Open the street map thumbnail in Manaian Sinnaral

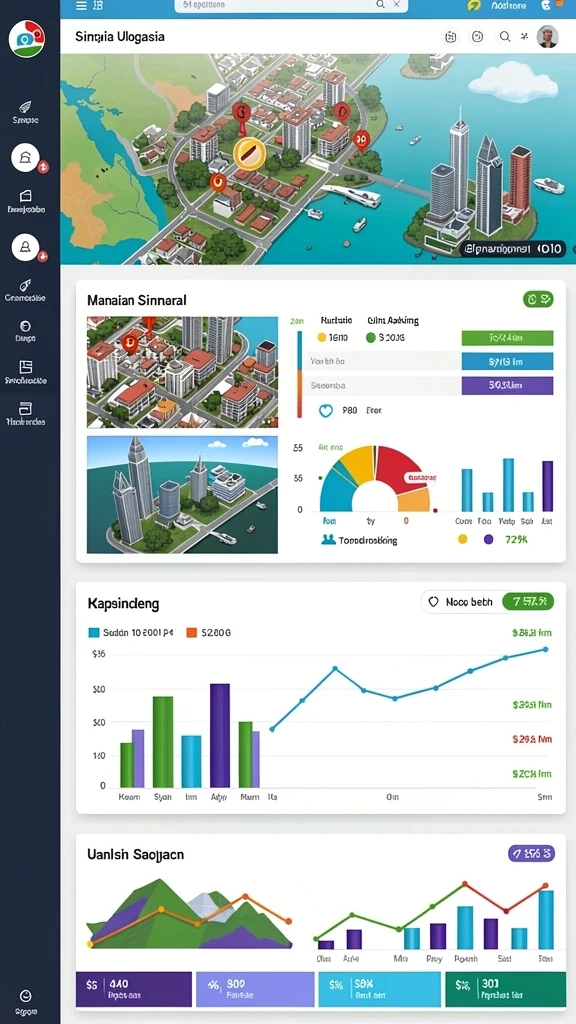182,372
